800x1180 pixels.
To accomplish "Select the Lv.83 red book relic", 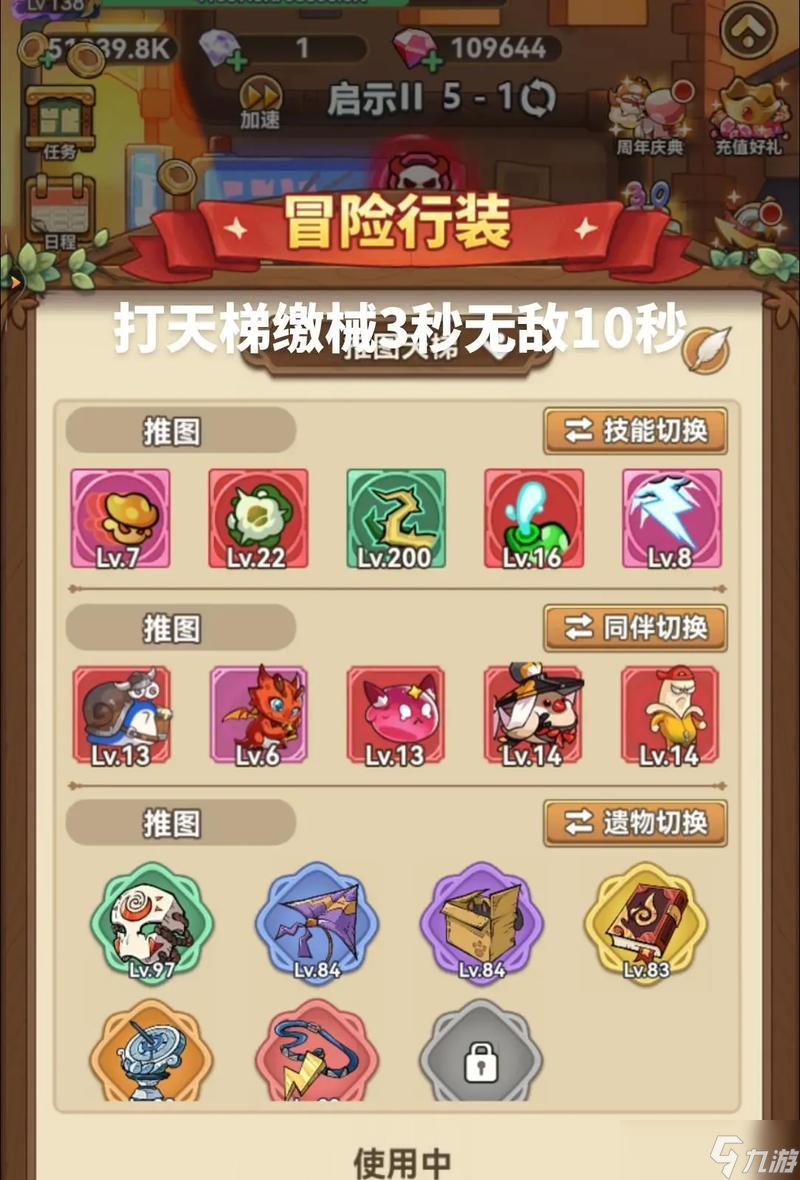I will tap(646, 922).
